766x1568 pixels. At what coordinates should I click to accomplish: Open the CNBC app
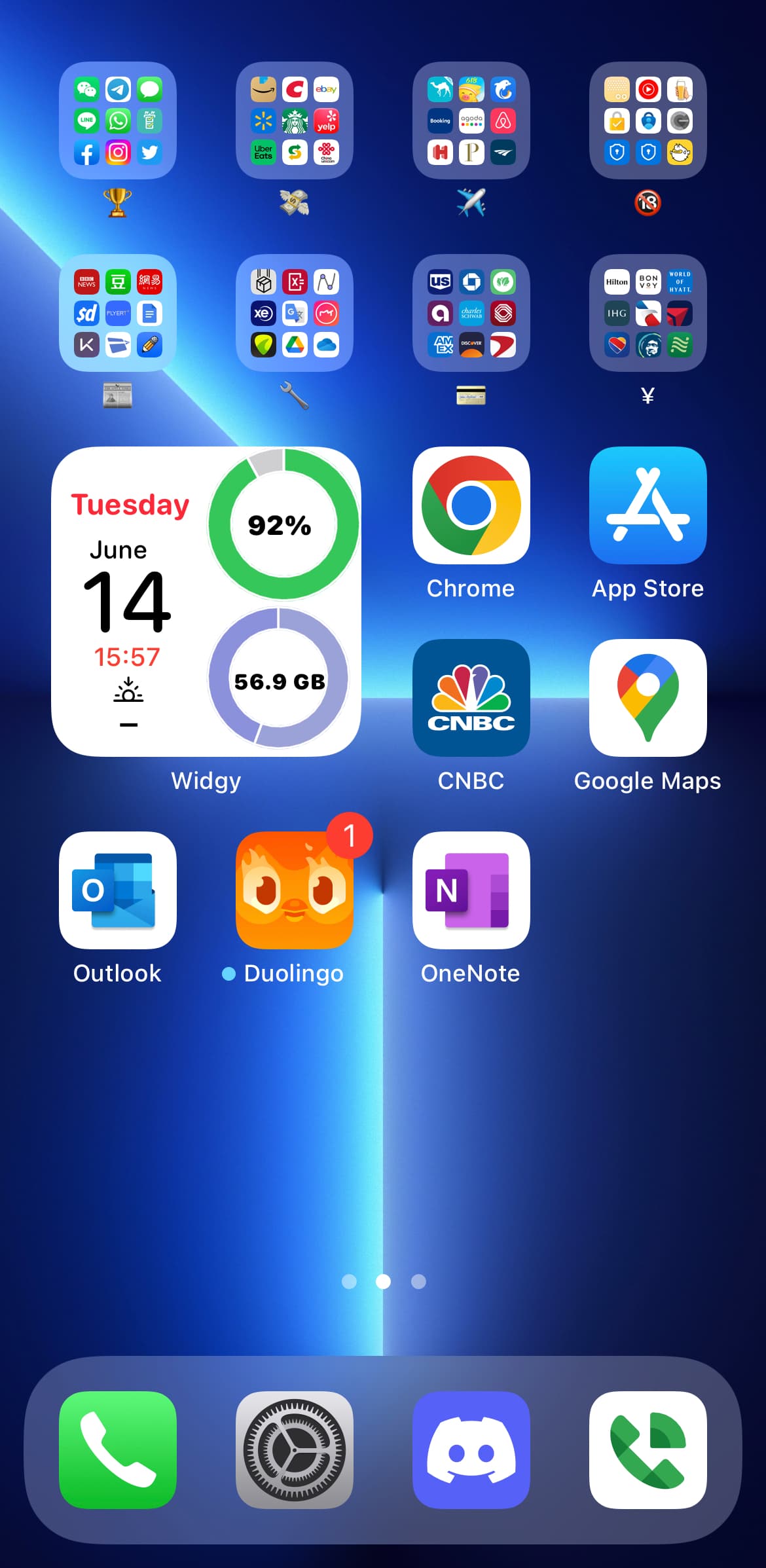pyautogui.click(x=471, y=698)
